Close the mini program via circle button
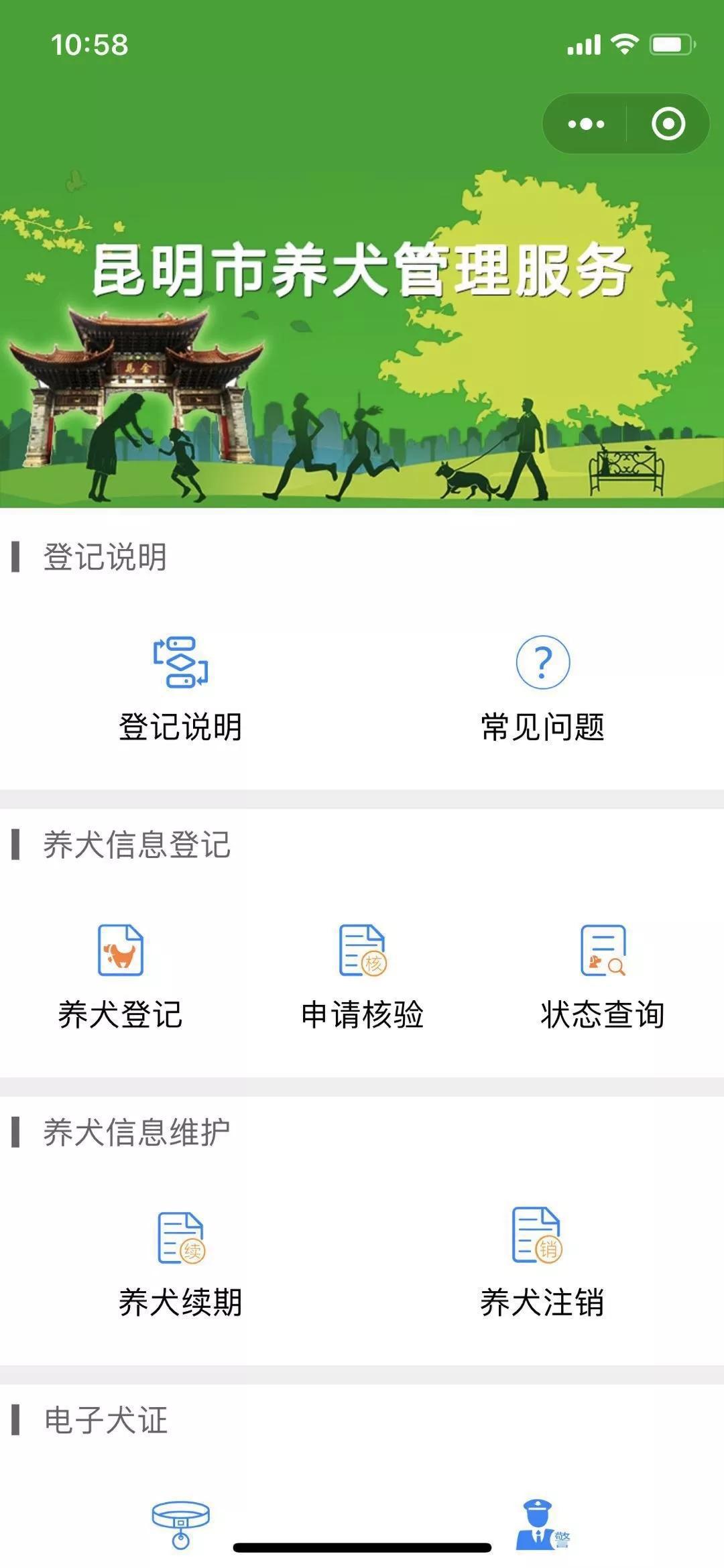This screenshot has width=724, height=1568. pos(668,124)
